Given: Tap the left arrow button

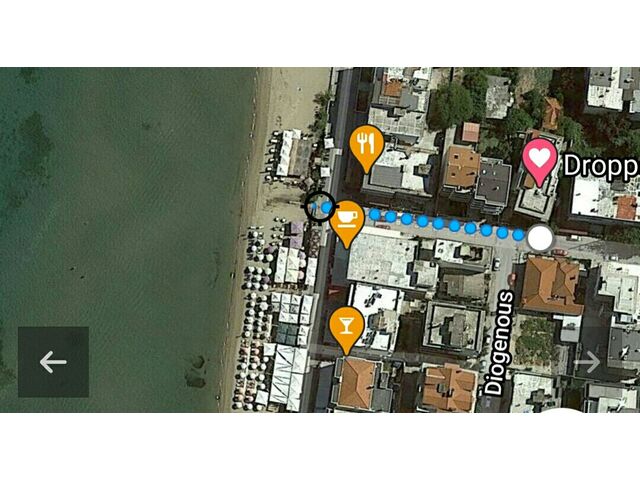Looking at the screenshot, I should (53, 362).
